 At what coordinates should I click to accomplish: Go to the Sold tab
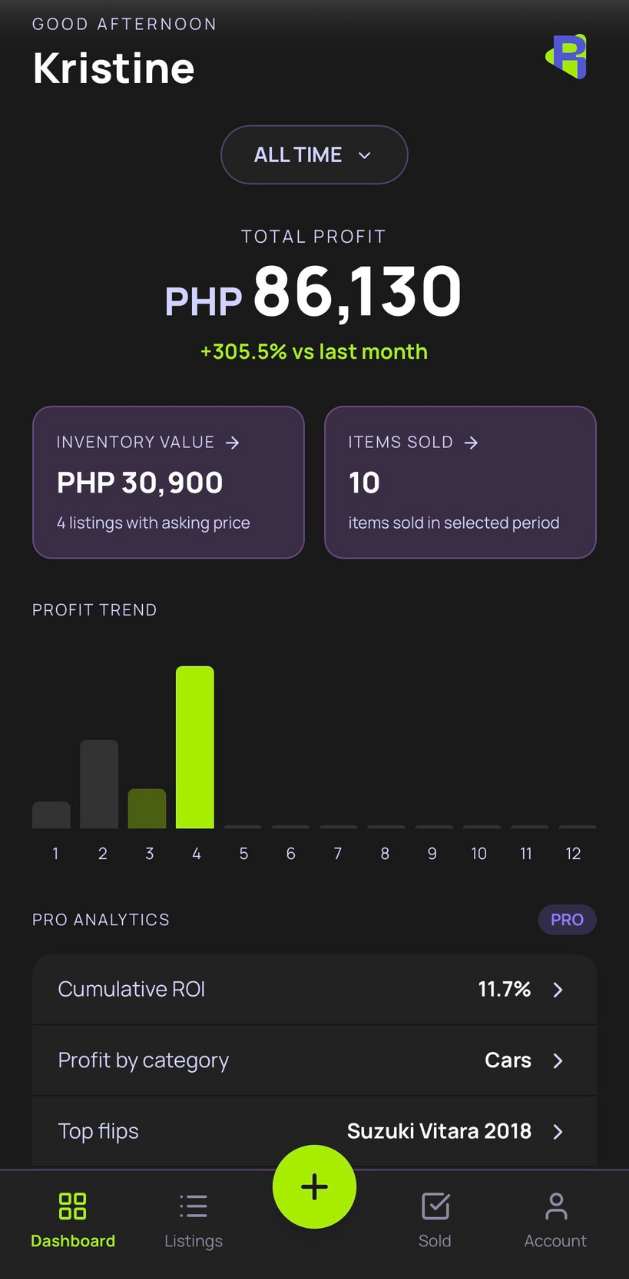click(x=435, y=1220)
